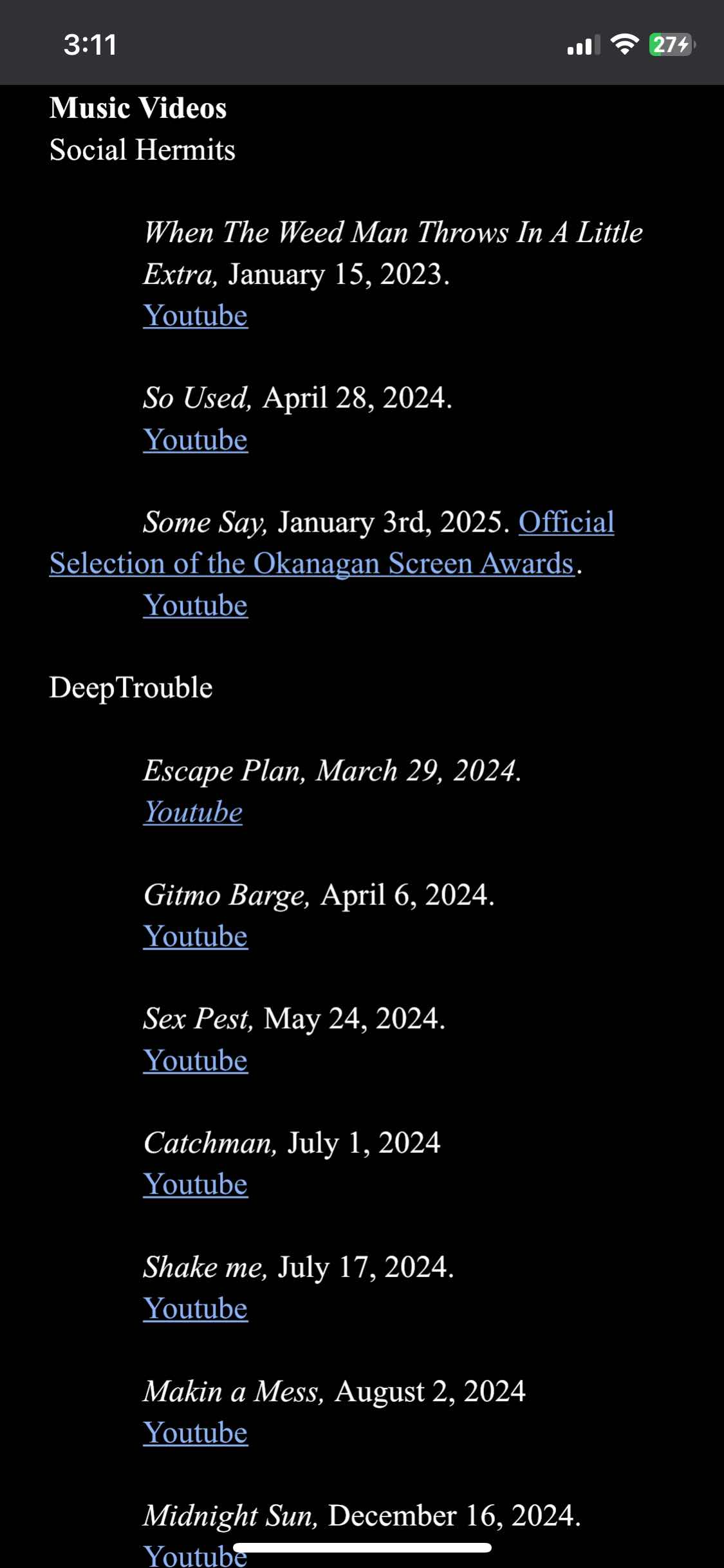Follow the Some Say Youtube link
Image resolution: width=724 pixels, height=1568 pixels.
point(195,606)
